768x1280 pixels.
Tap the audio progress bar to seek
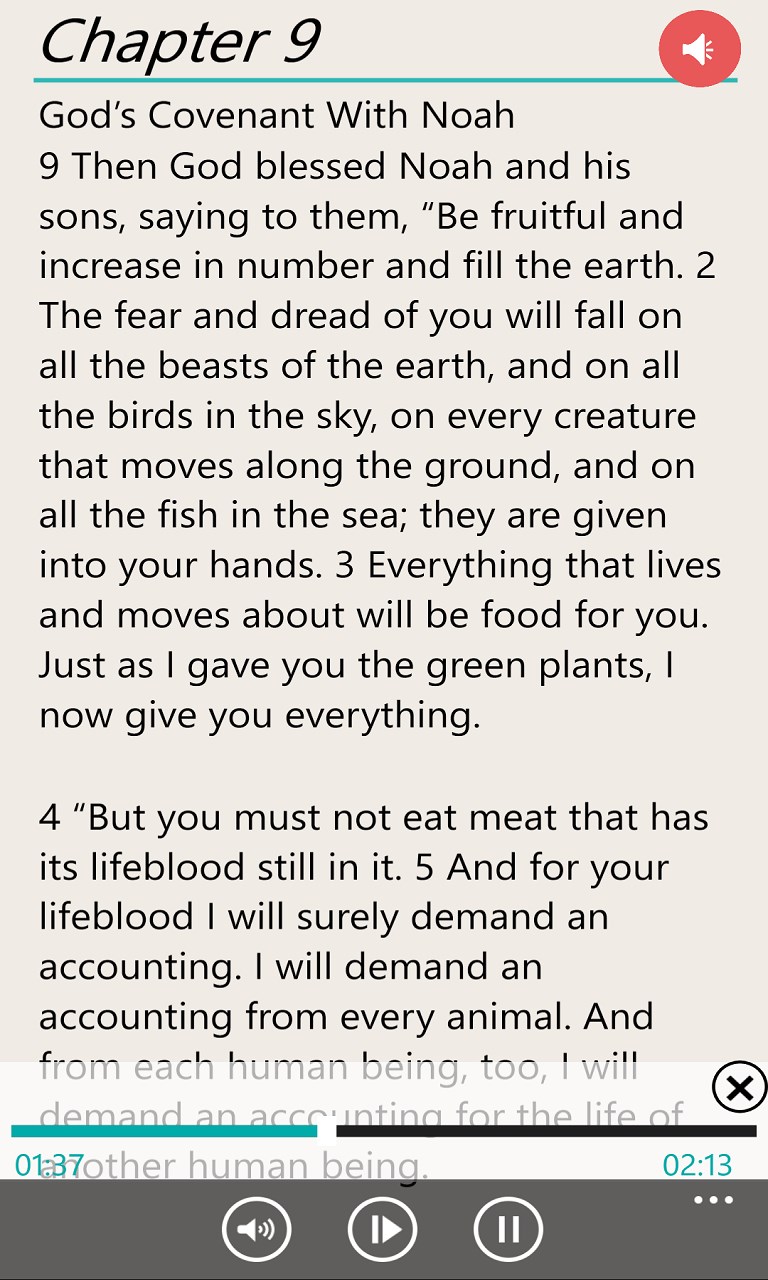[x=384, y=1131]
